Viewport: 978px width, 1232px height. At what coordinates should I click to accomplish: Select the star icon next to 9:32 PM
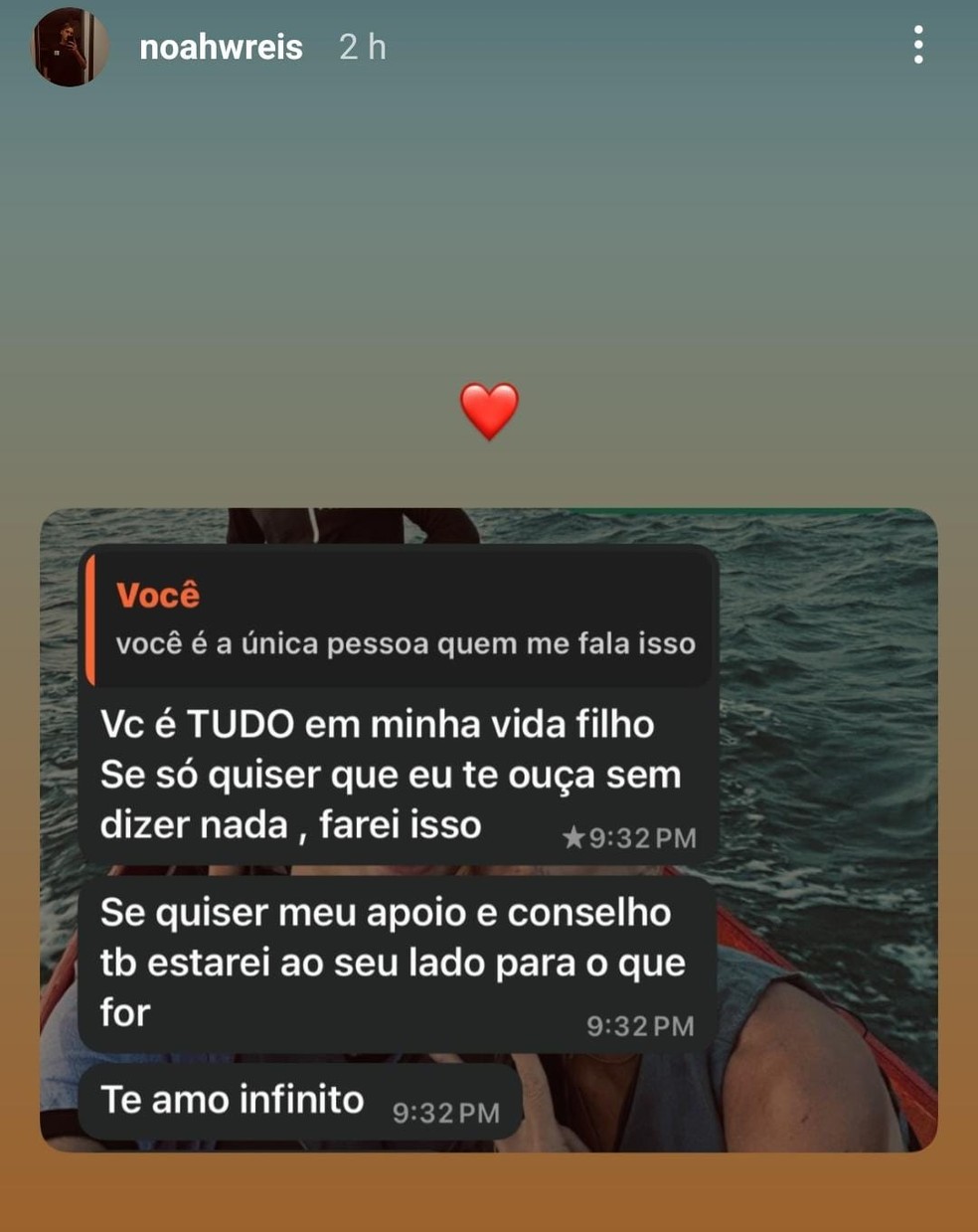tap(574, 837)
